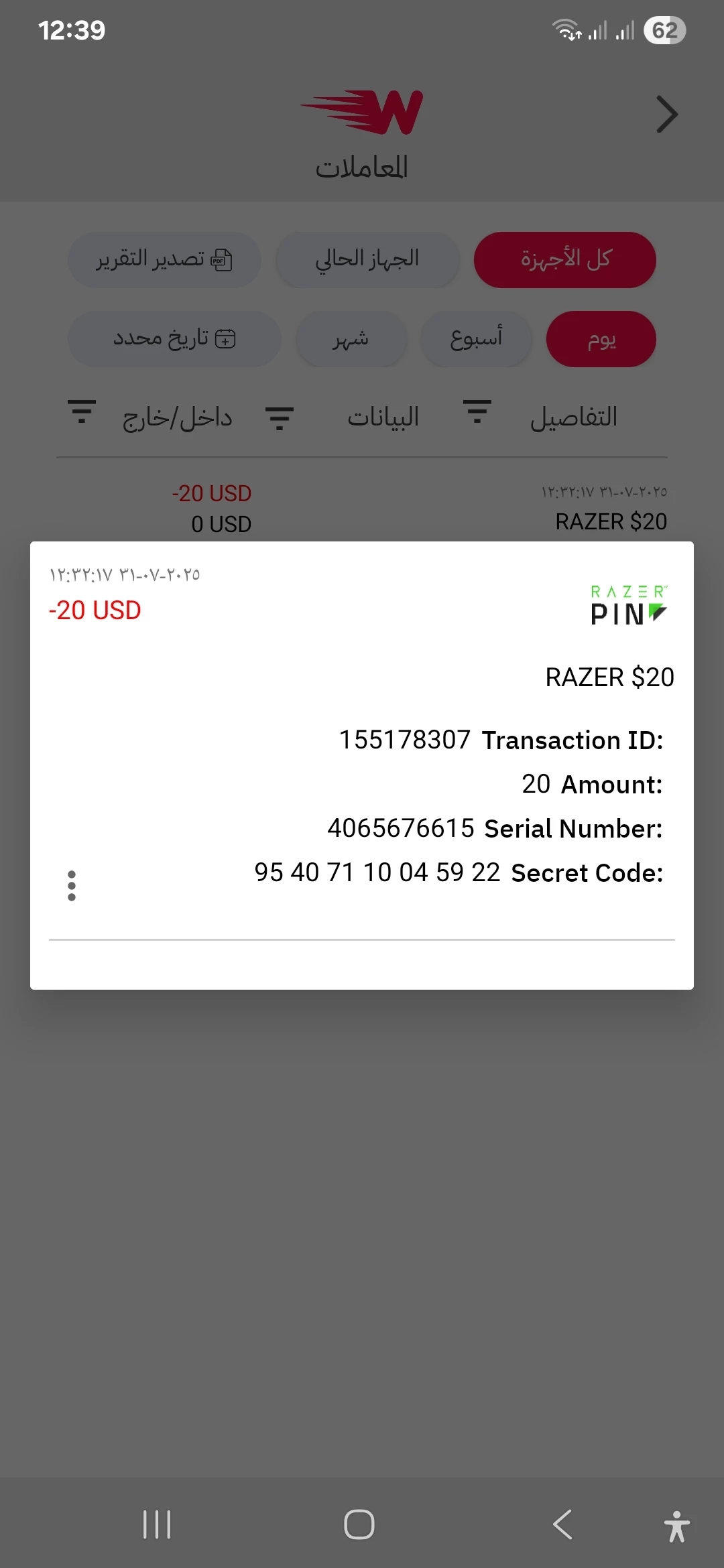Open the filter icon next to التفاصيل

click(x=477, y=411)
